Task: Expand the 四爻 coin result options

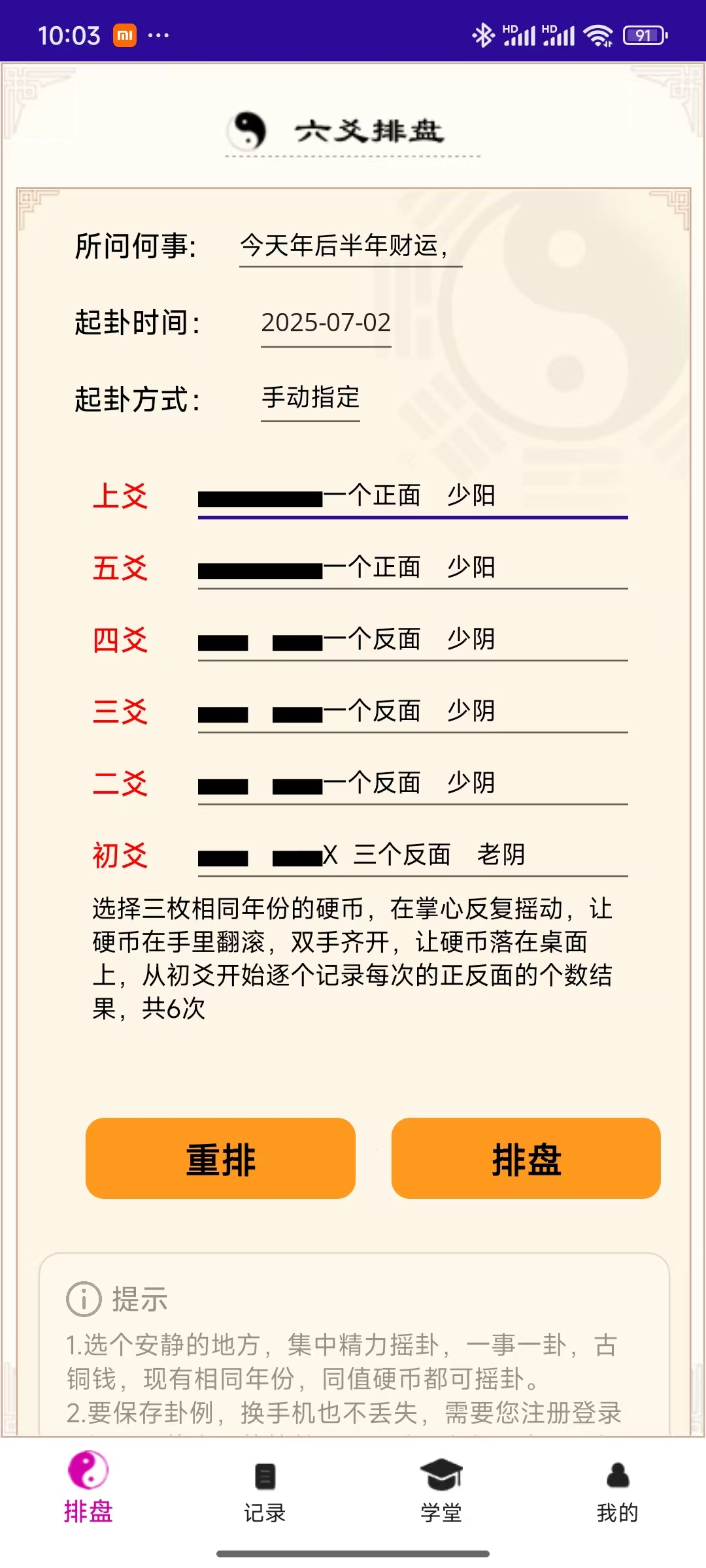Action: (x=413, y=641)
